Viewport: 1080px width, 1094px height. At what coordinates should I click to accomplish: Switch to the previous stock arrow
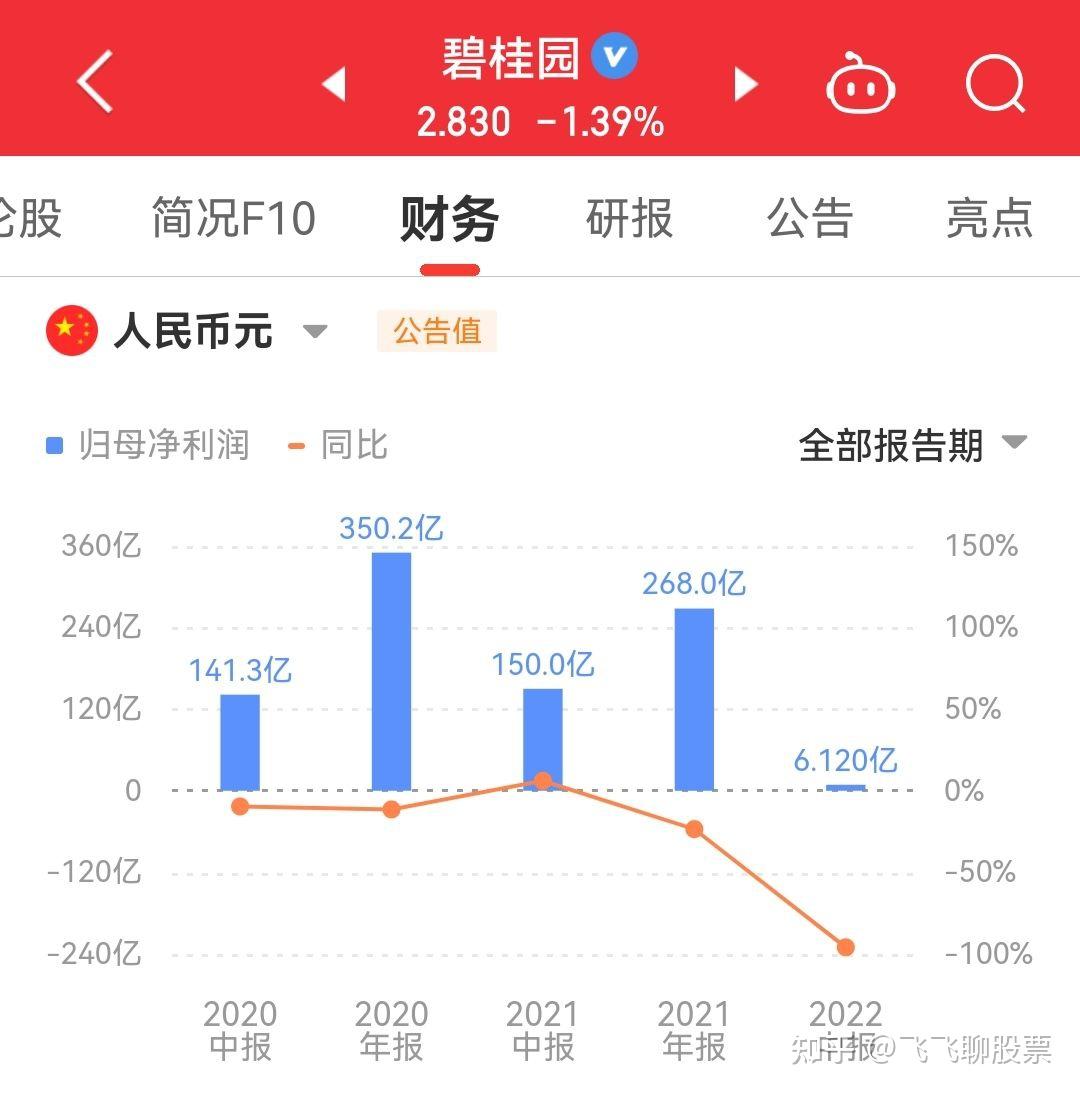pos(334,84)
